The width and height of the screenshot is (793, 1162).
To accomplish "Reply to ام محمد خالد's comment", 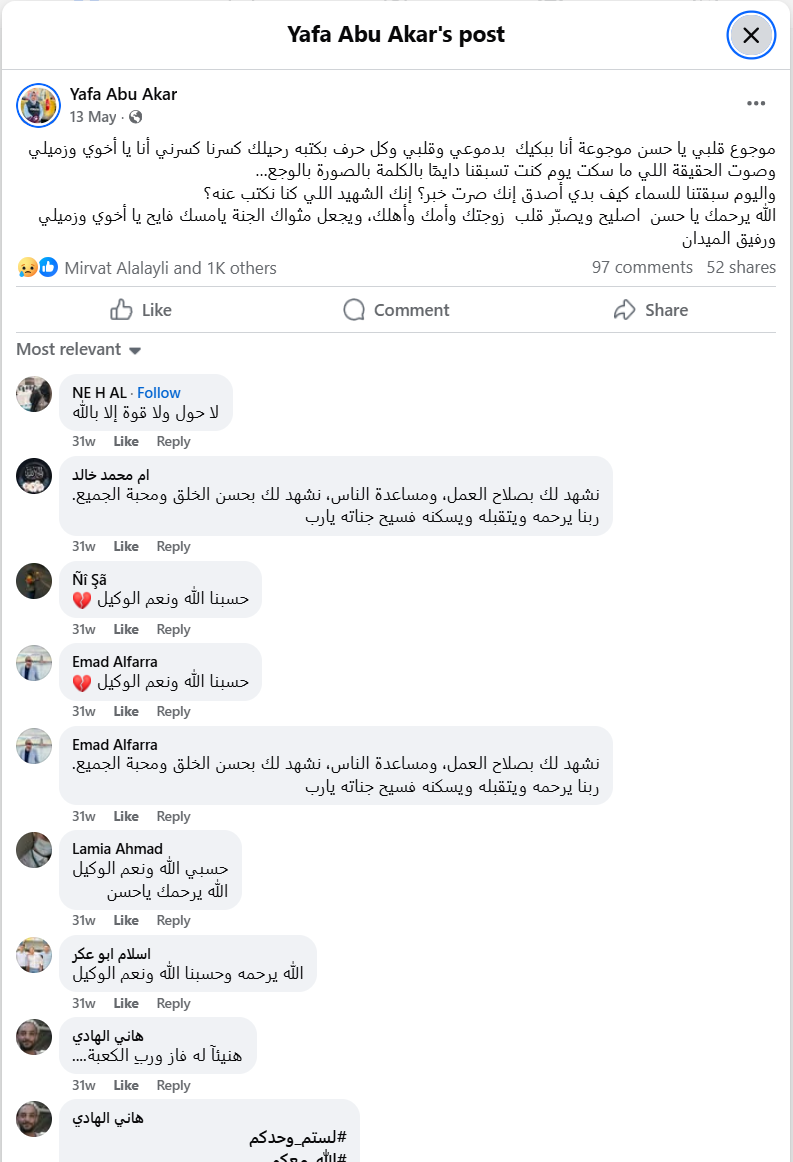I will pos(173,546).
